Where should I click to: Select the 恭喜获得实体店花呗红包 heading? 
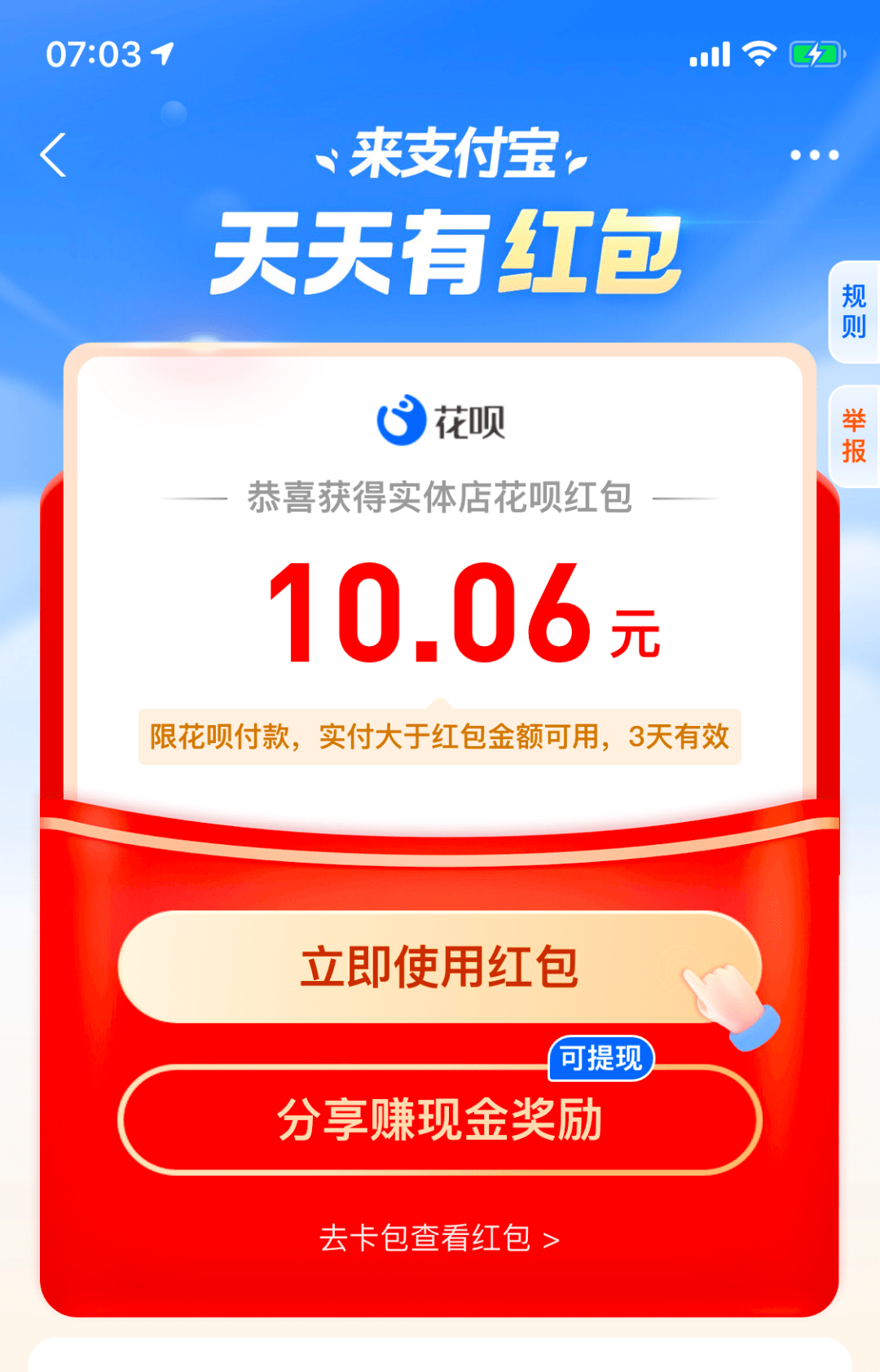pyautogui.click(x=440, y=499)
